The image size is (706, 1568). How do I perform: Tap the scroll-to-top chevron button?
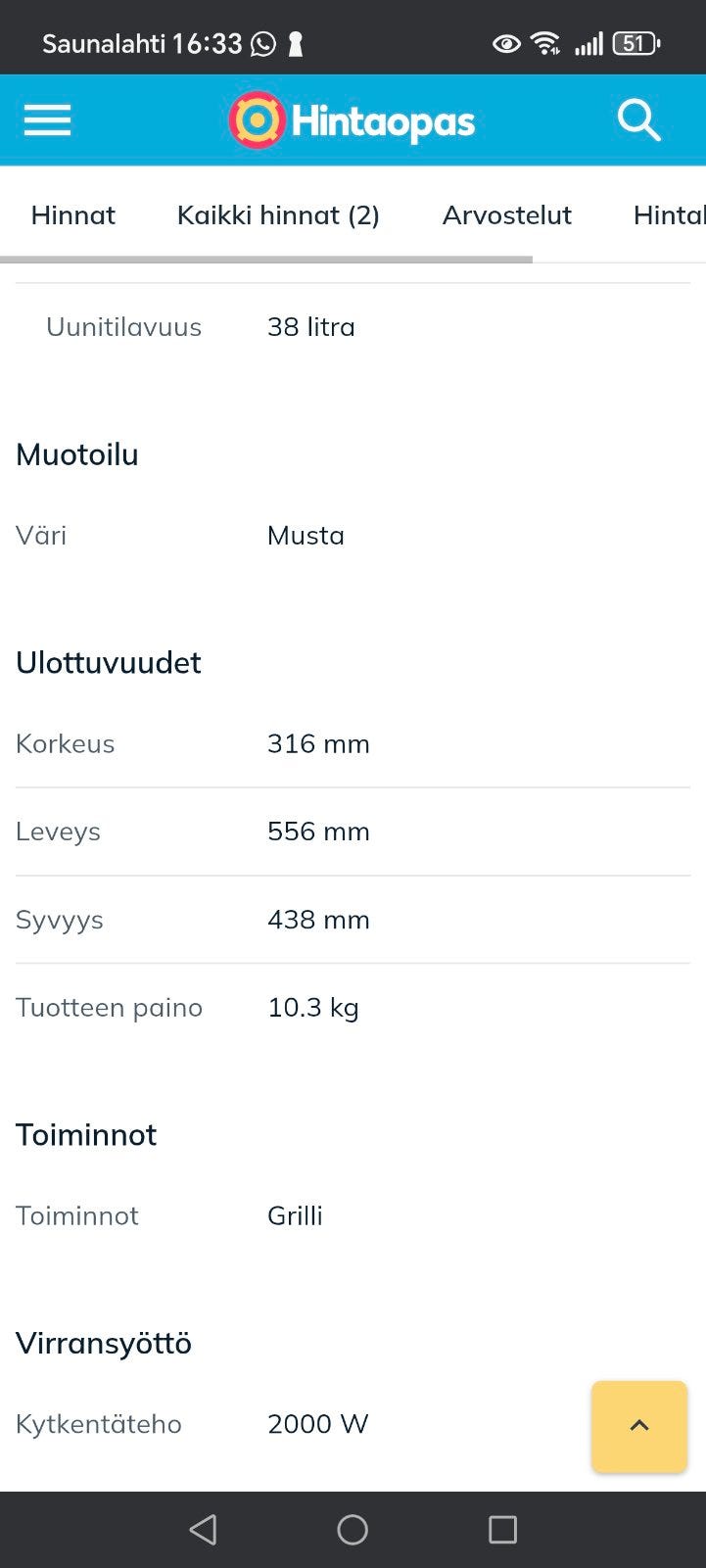click(638, 1426)
